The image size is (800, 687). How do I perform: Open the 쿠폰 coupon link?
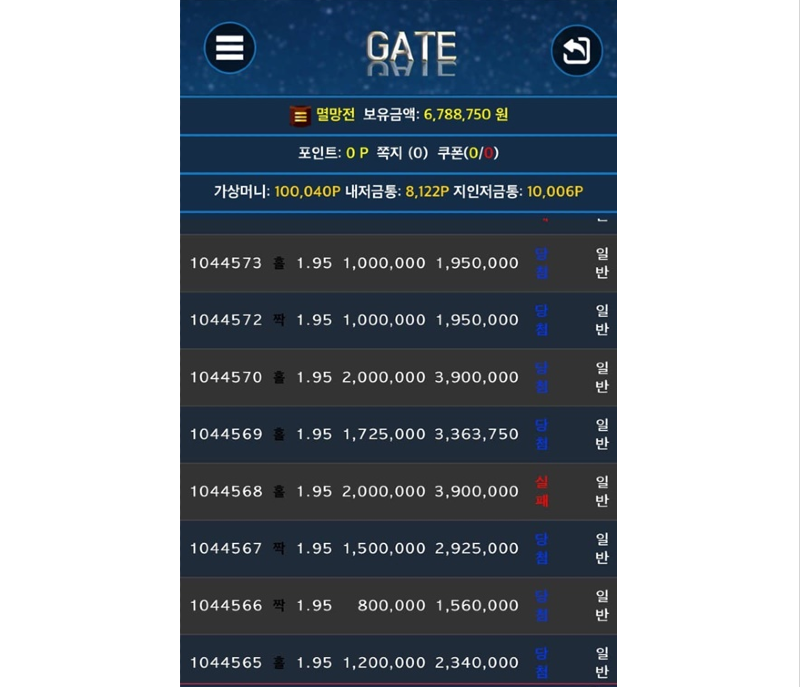(467, 153)
